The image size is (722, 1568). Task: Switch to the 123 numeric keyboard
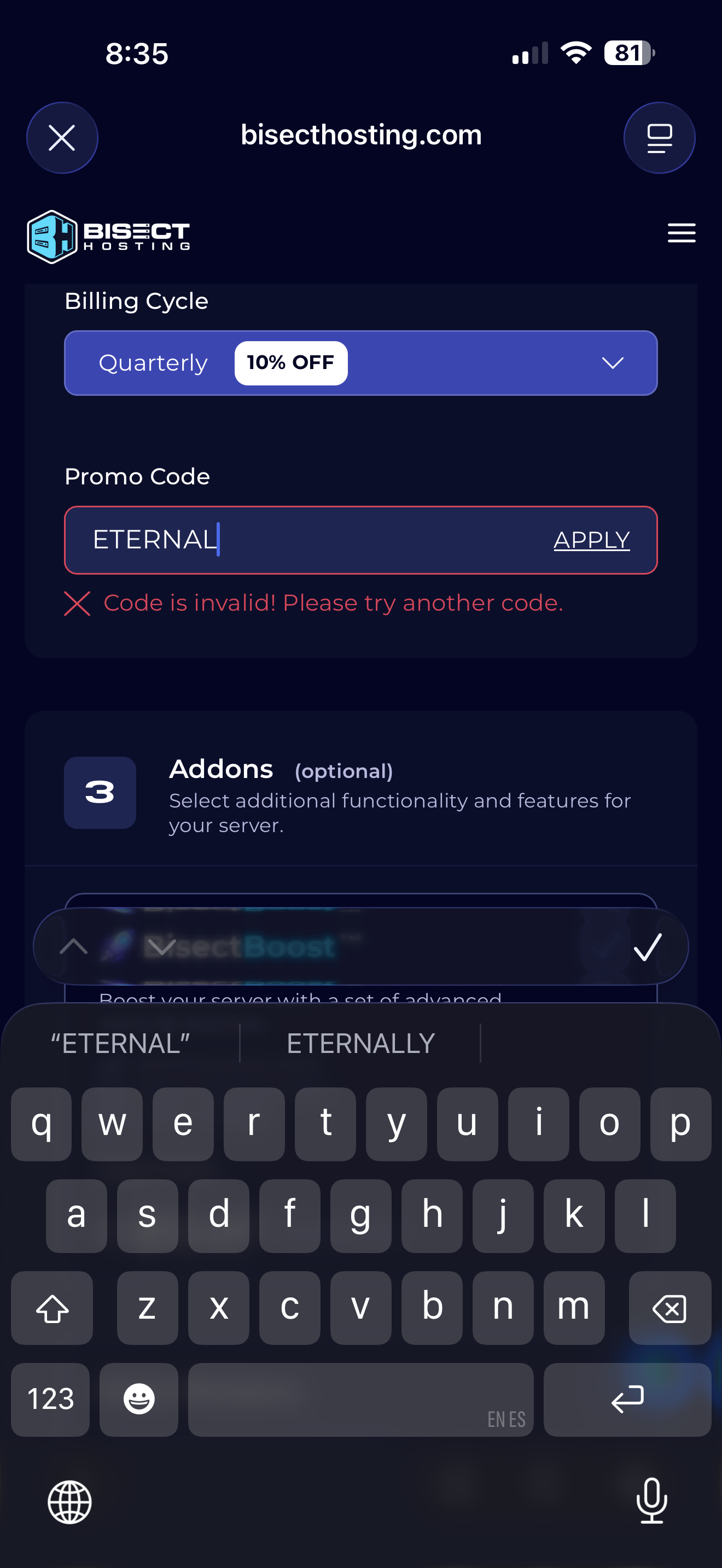coord(50,1400)
